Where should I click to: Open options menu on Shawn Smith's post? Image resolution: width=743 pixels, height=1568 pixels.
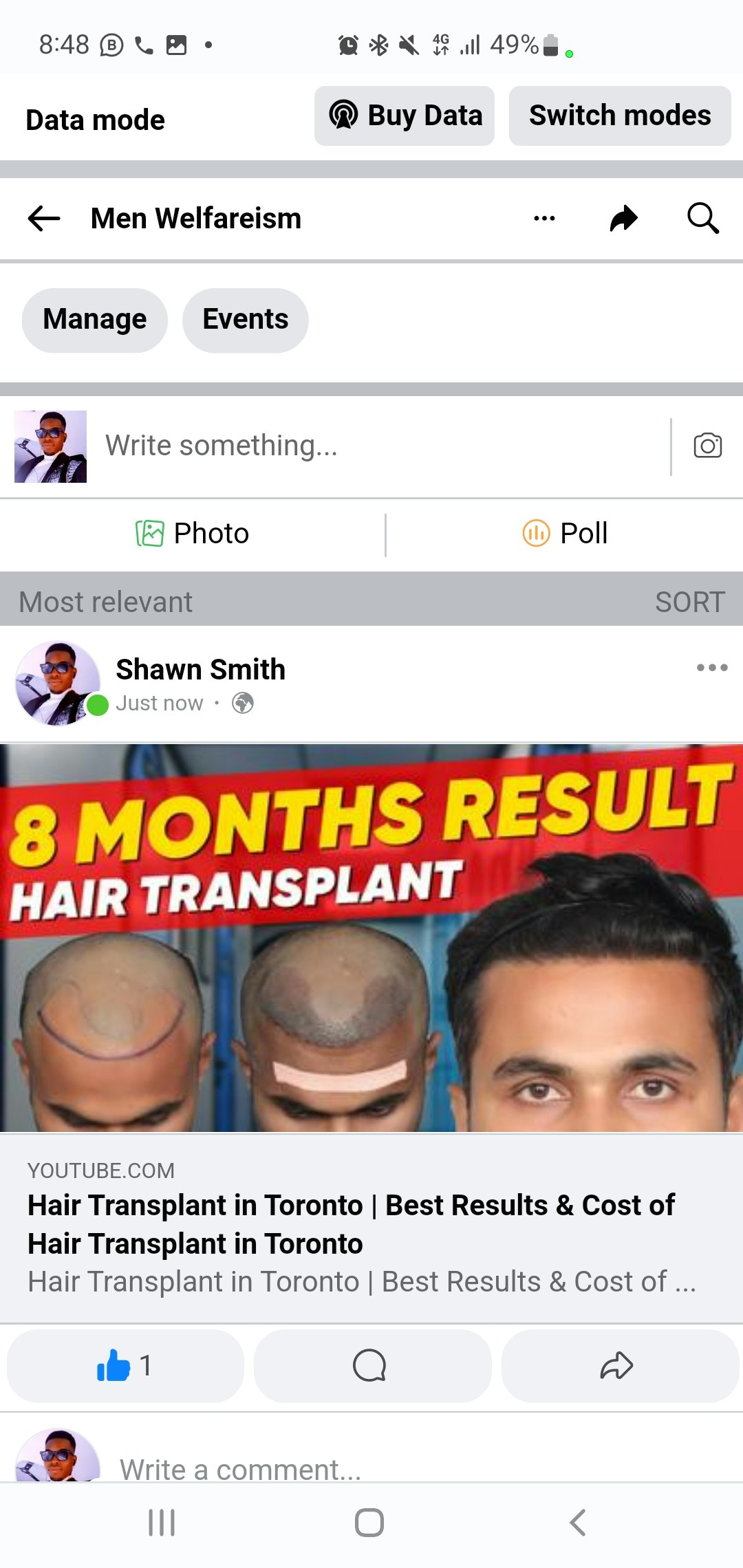[x=711, y=667]
